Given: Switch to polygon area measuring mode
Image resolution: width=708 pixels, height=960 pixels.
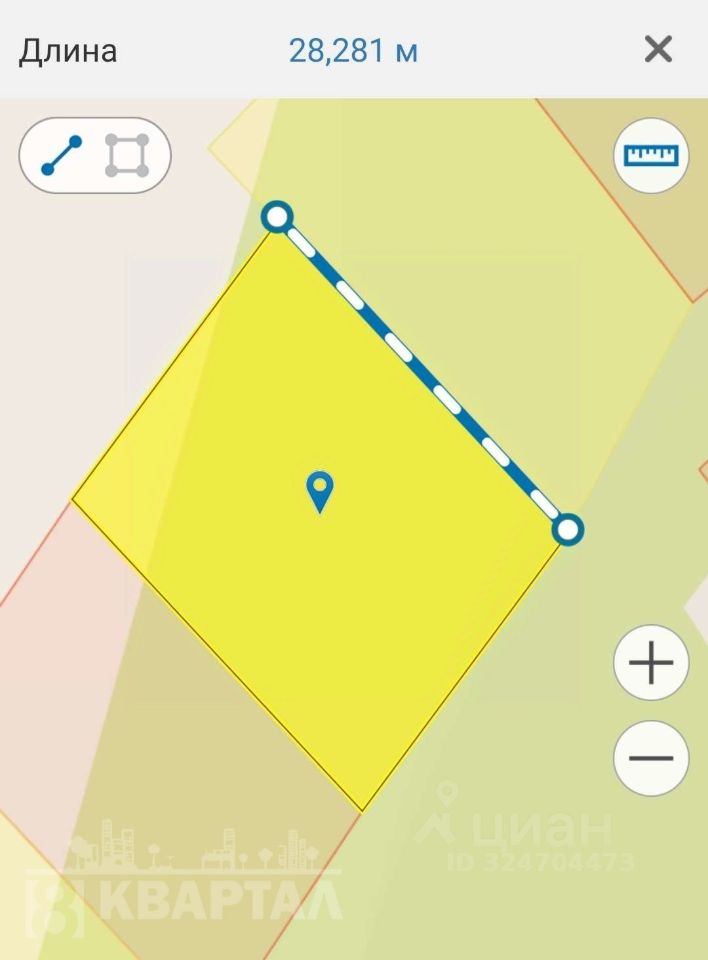Looking at the screenshot, I should [128, 155].
